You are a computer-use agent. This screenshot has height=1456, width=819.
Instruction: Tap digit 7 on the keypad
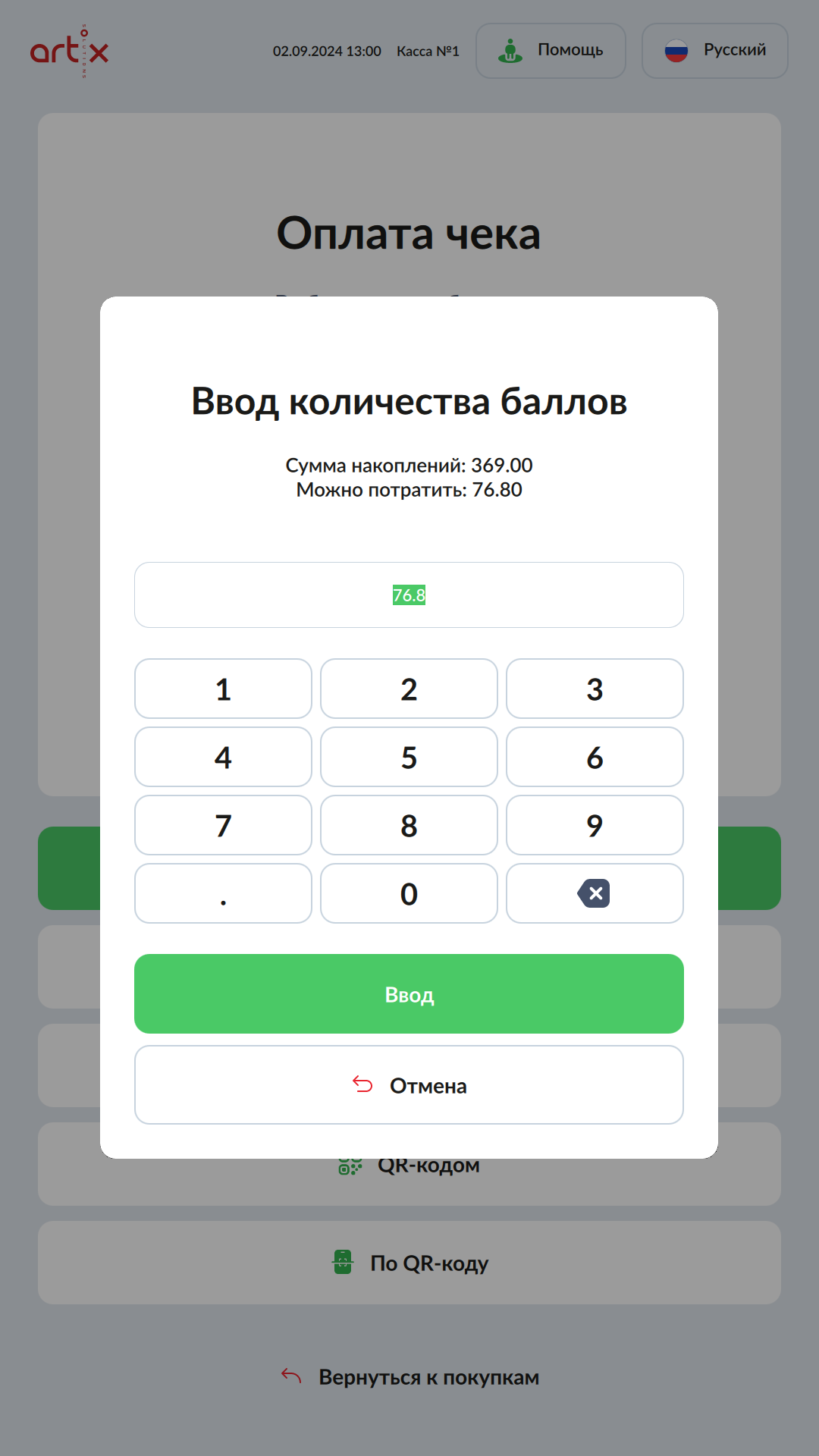click(x=223, y=825)
